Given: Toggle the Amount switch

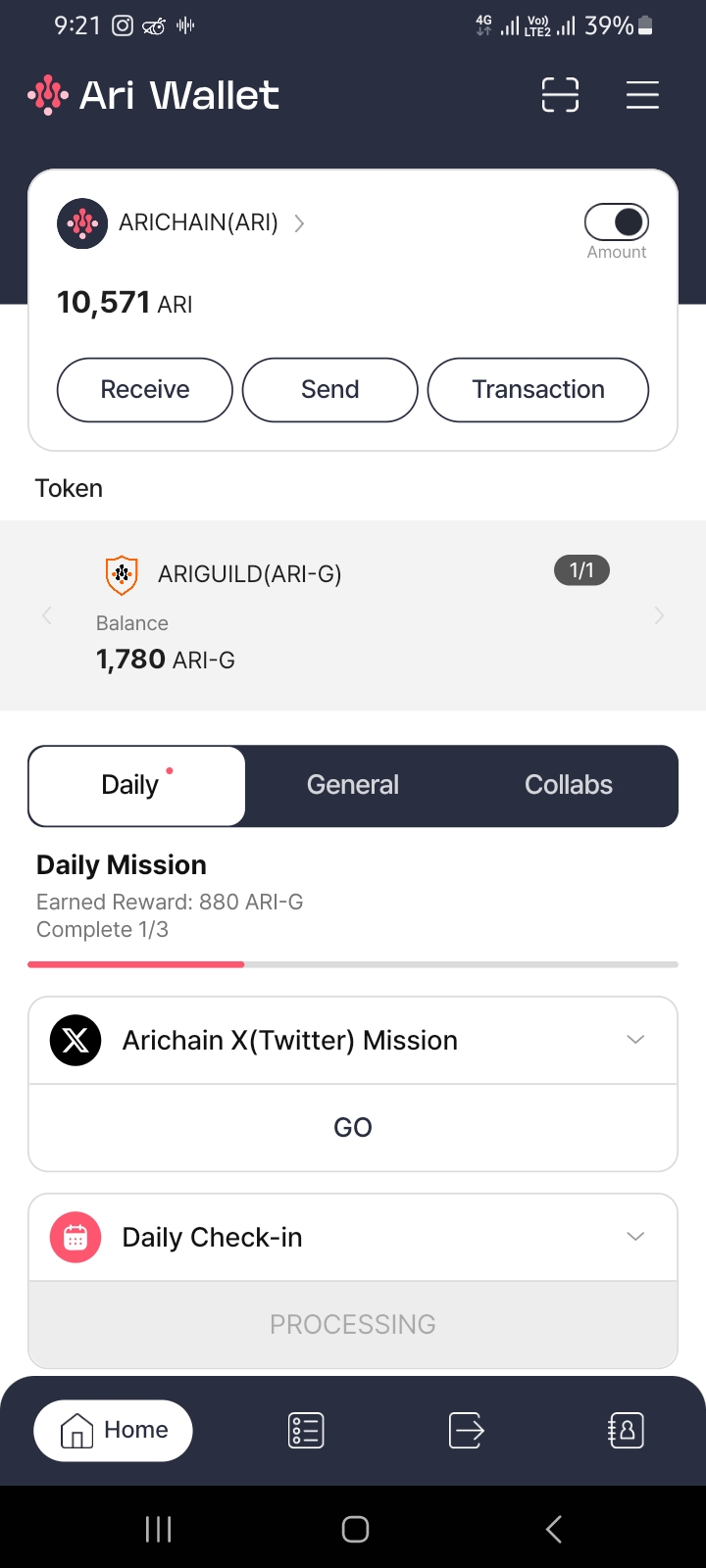Looking at the screenshot, I should (x=617, y=221).
